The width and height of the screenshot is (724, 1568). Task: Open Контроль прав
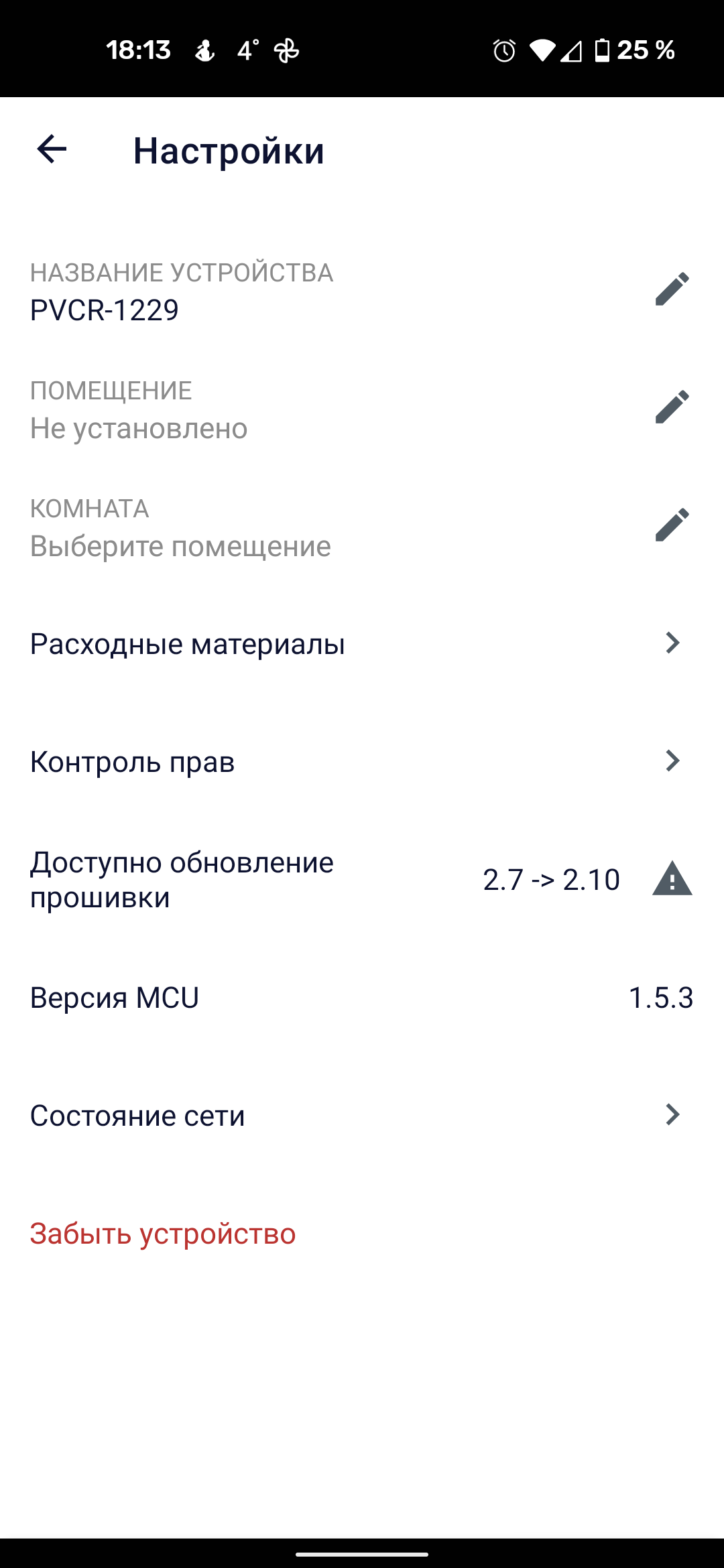(362, 762)
